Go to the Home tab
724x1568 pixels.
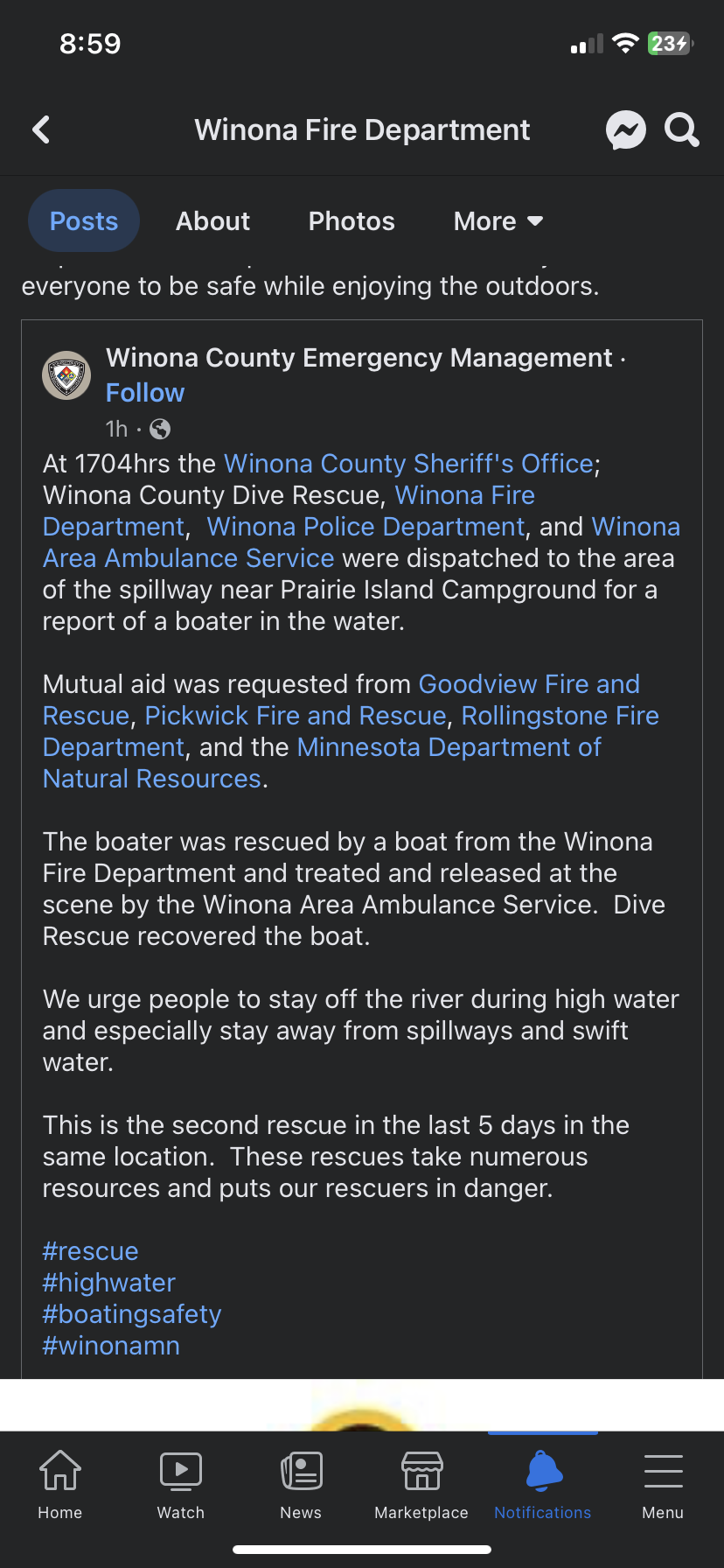point(60,1486)
